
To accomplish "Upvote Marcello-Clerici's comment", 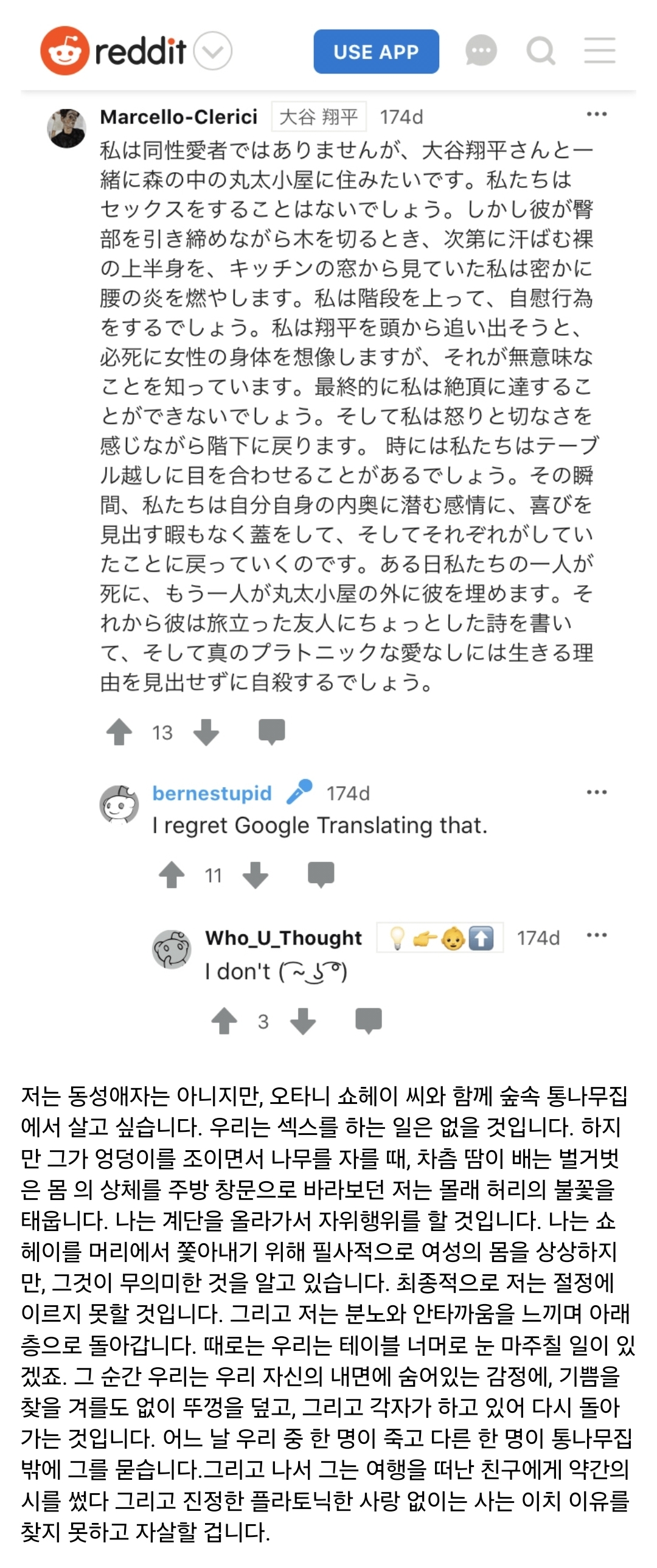I will coord(119,732).
